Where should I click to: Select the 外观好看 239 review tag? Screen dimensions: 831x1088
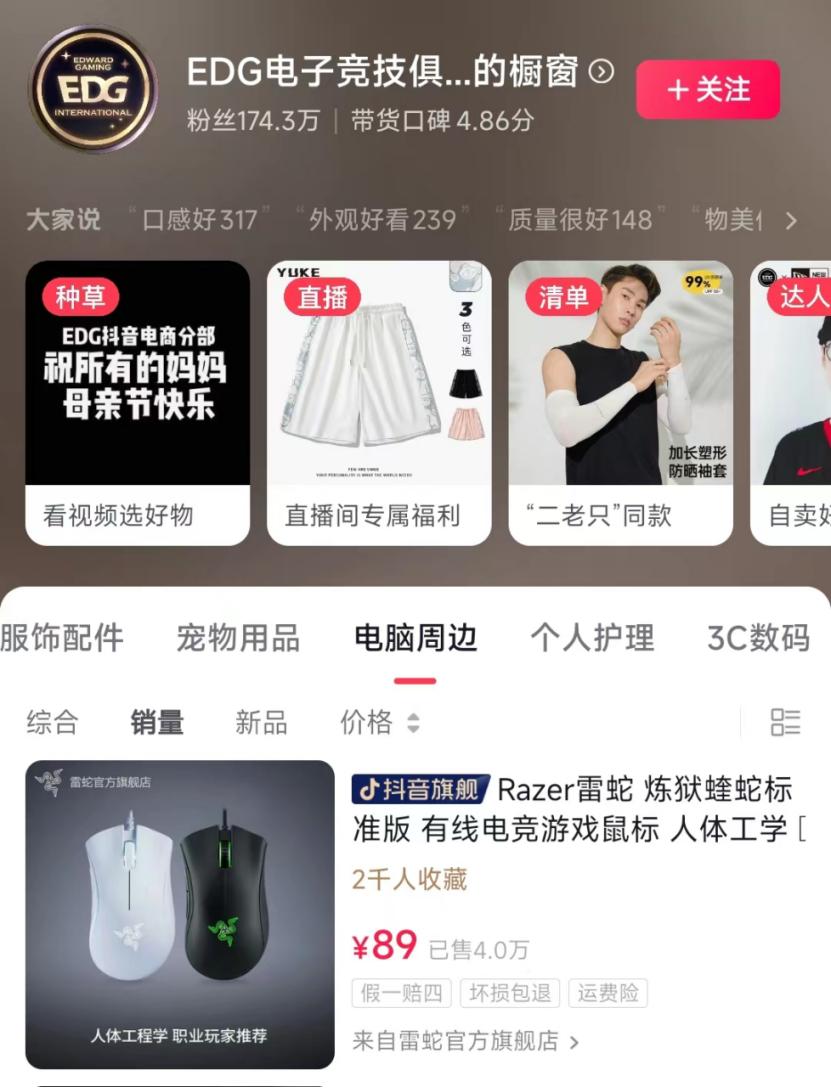click(x=382, y=220)
